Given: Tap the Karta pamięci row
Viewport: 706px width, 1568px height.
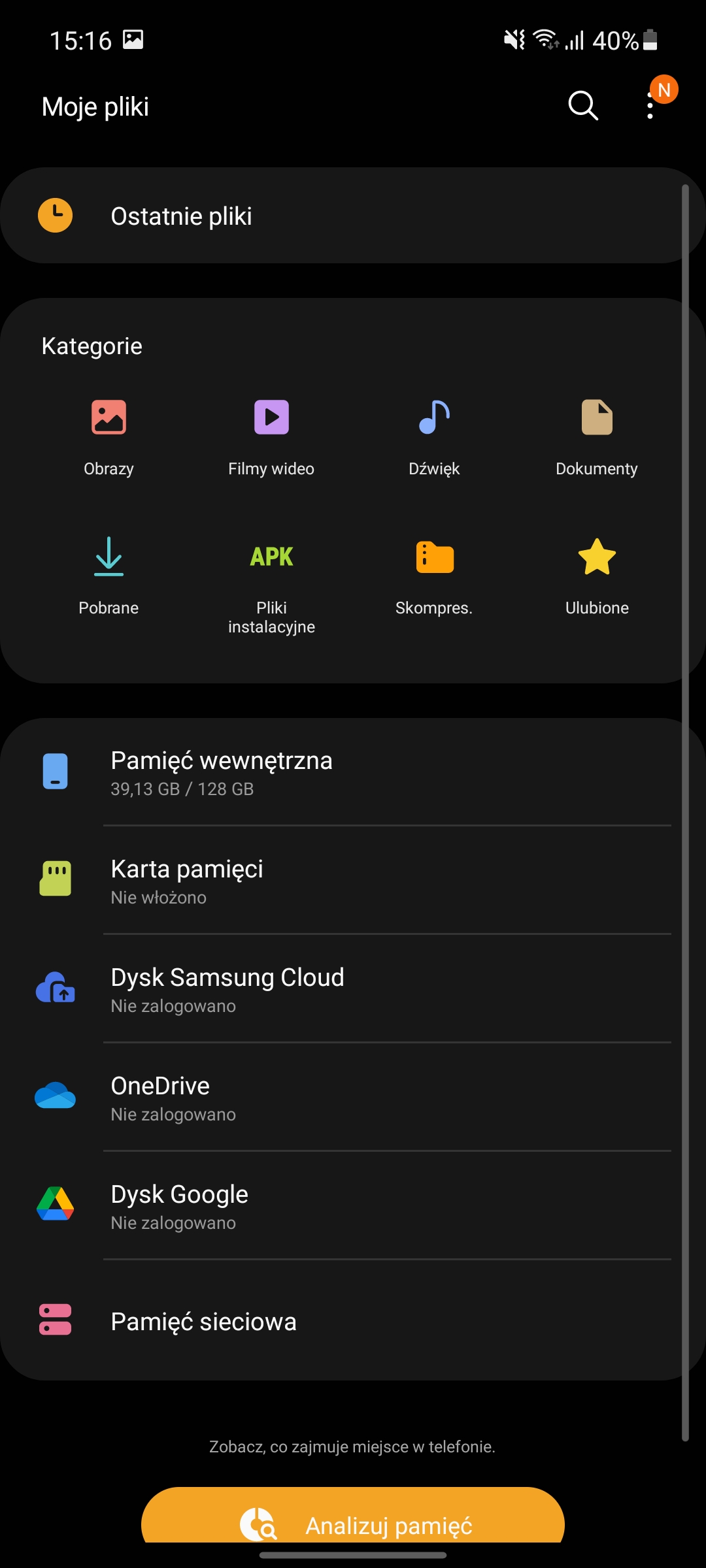Looking at the screenshot, I should [x=353, y=881].
